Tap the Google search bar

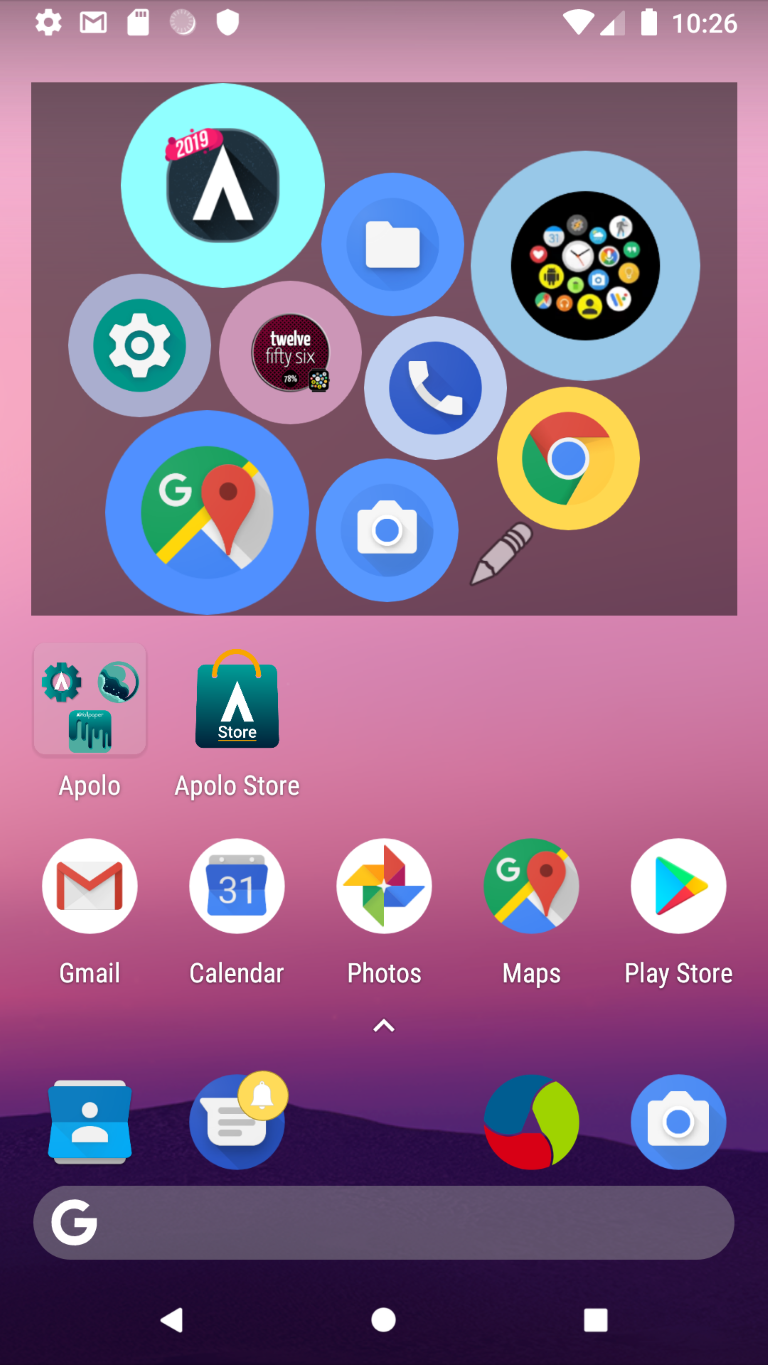[x=384, y=1222]
